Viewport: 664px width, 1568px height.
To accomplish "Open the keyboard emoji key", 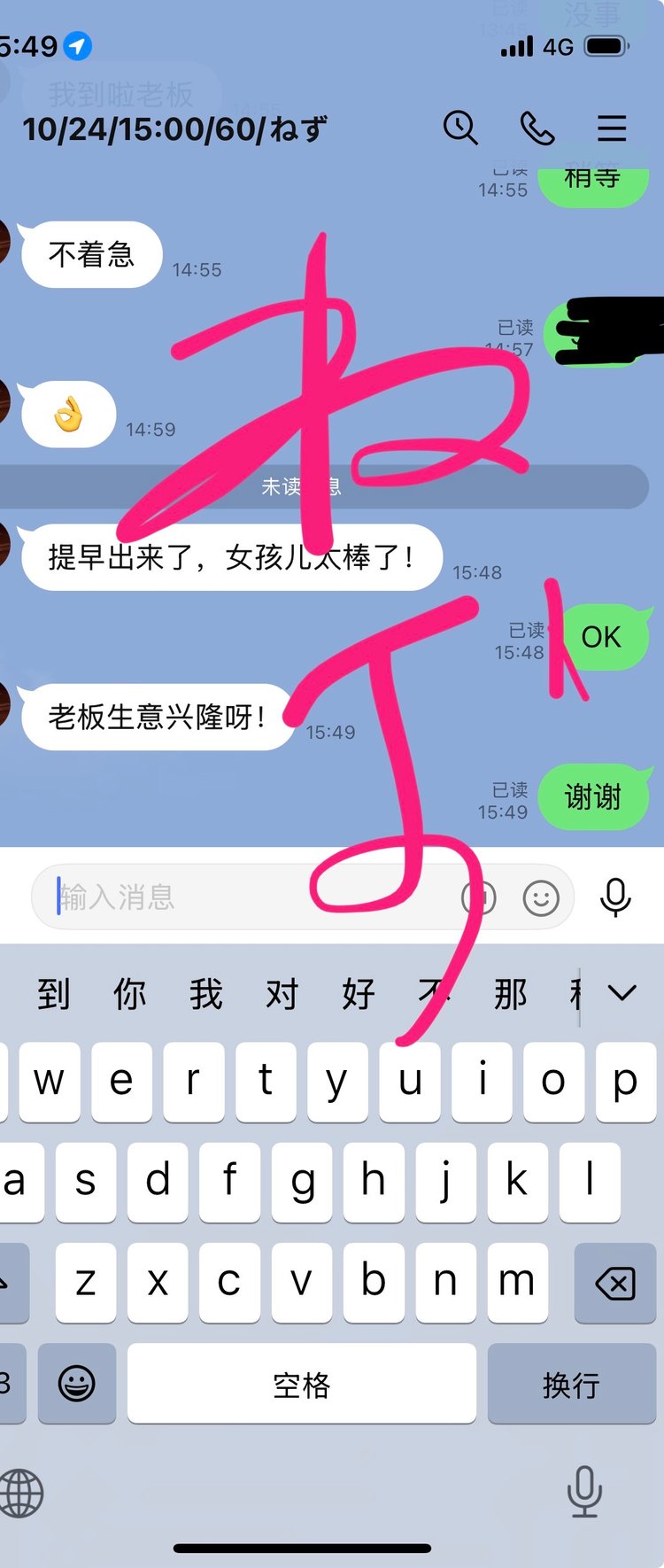I will 77,1384.
